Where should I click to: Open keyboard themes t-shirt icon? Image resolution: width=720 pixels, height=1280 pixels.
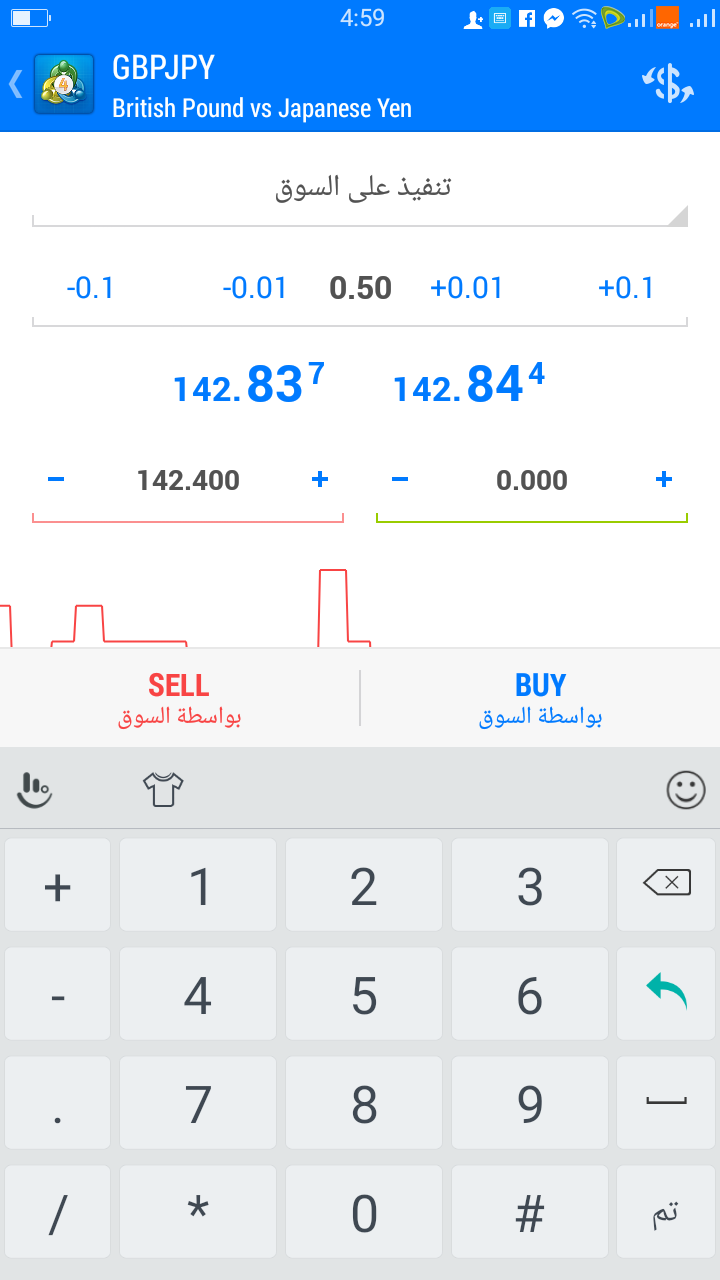[x=163, y=790]
